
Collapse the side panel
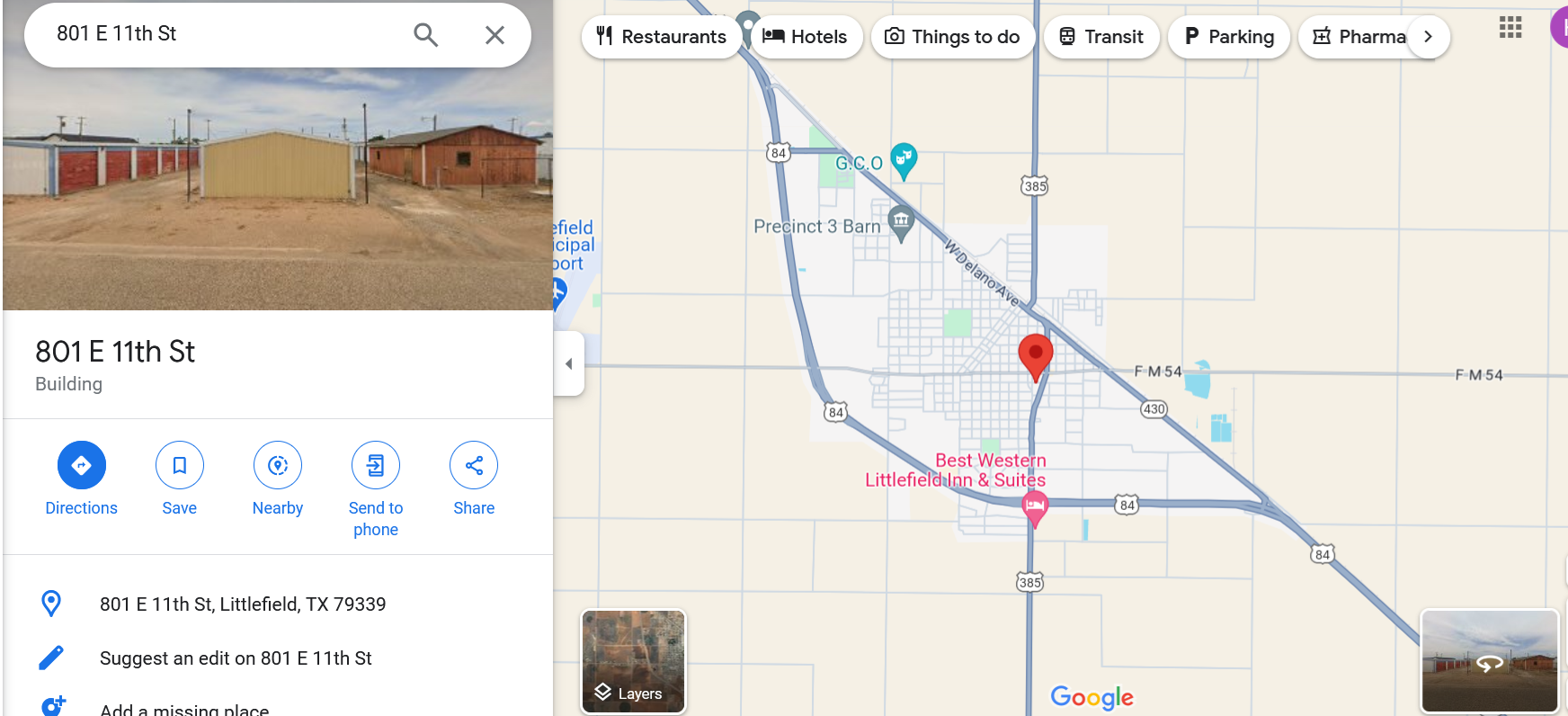point(568,363)
